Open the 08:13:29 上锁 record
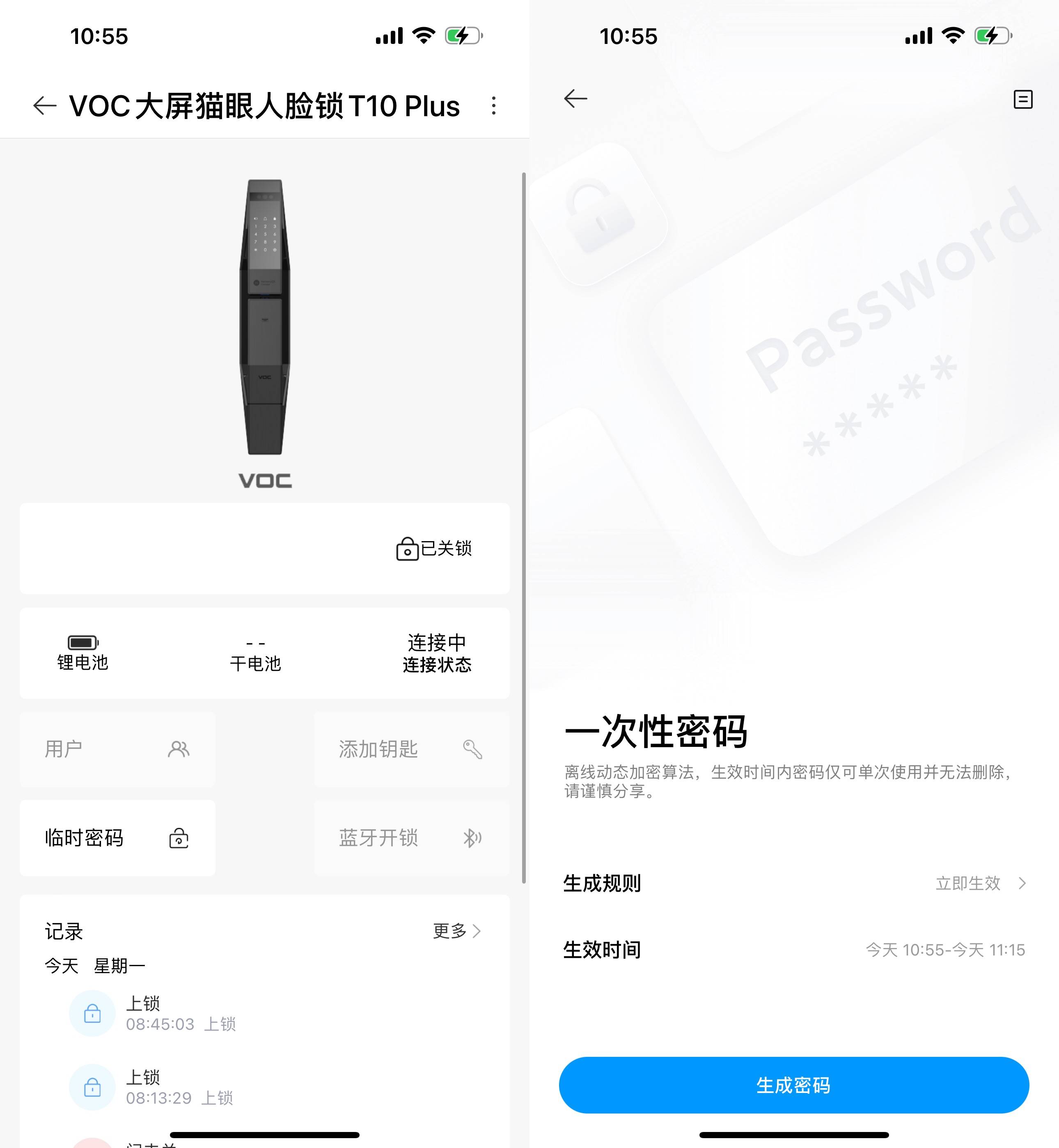 click(180, 1087)
